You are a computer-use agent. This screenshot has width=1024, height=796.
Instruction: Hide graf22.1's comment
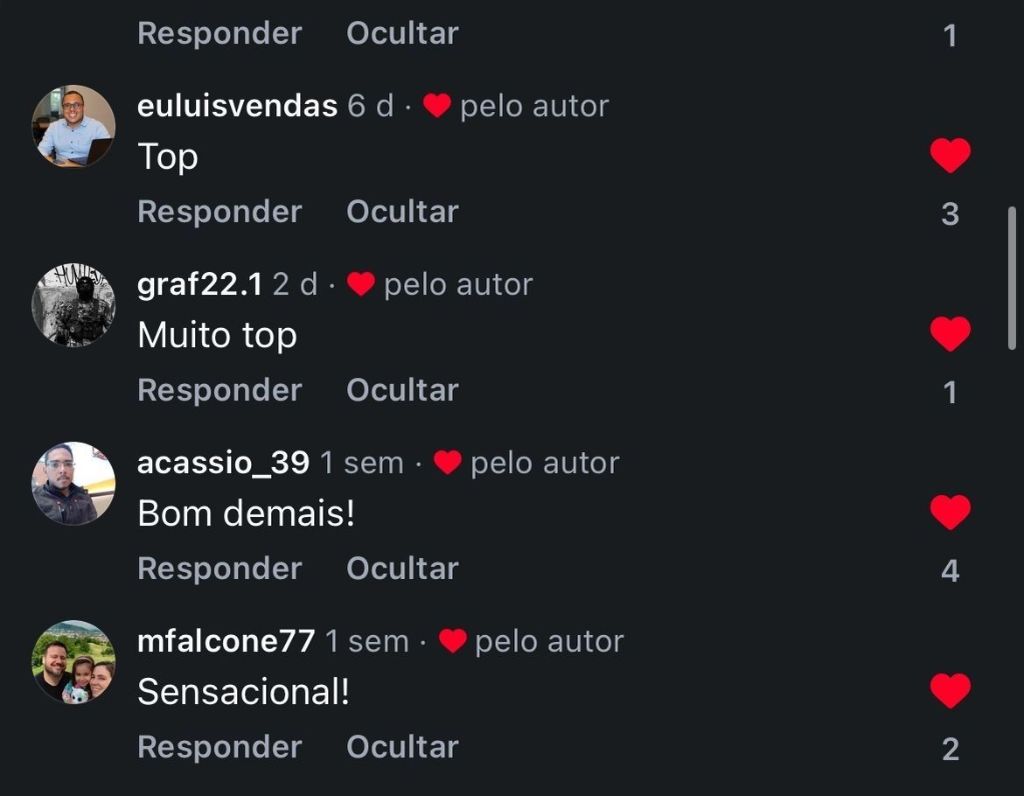402,390
